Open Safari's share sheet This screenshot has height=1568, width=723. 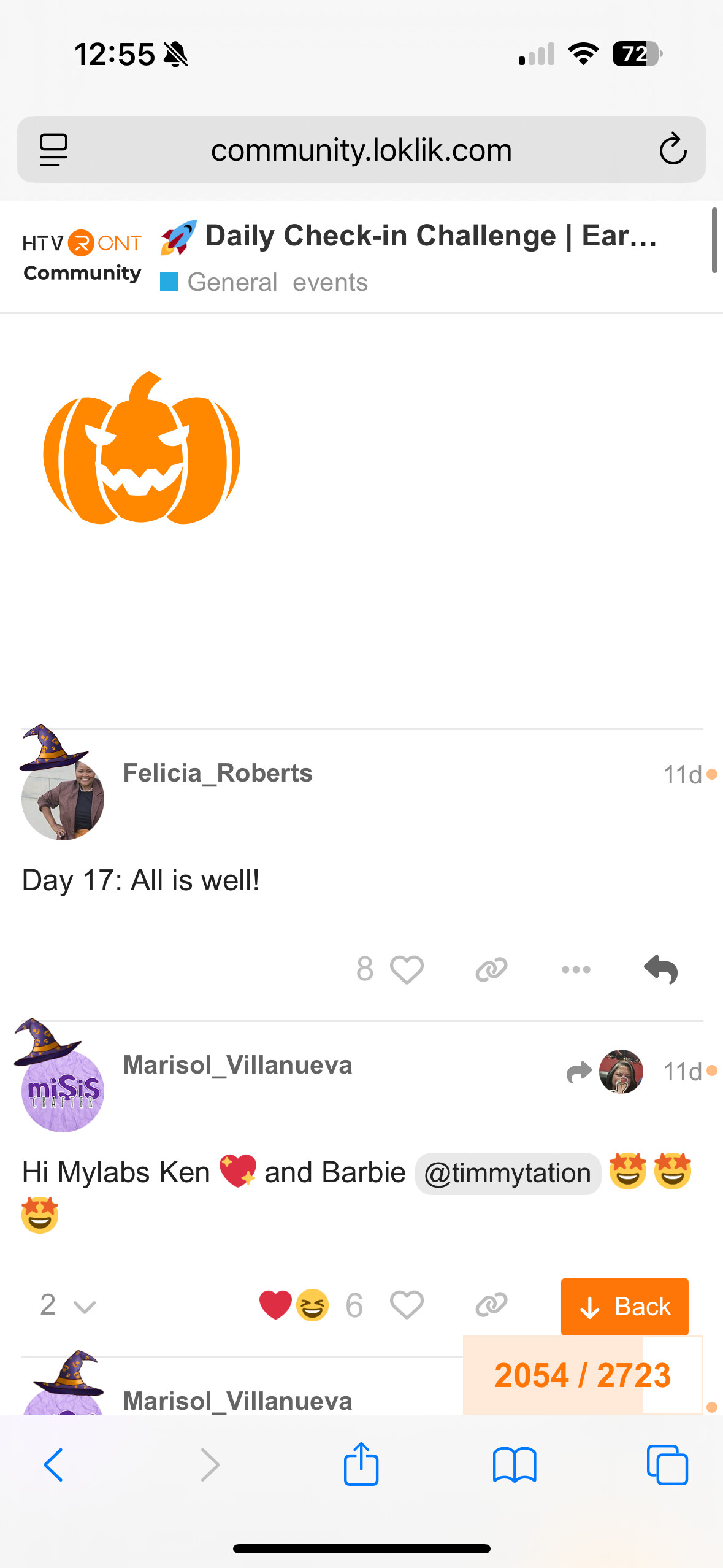[361, 1464]
